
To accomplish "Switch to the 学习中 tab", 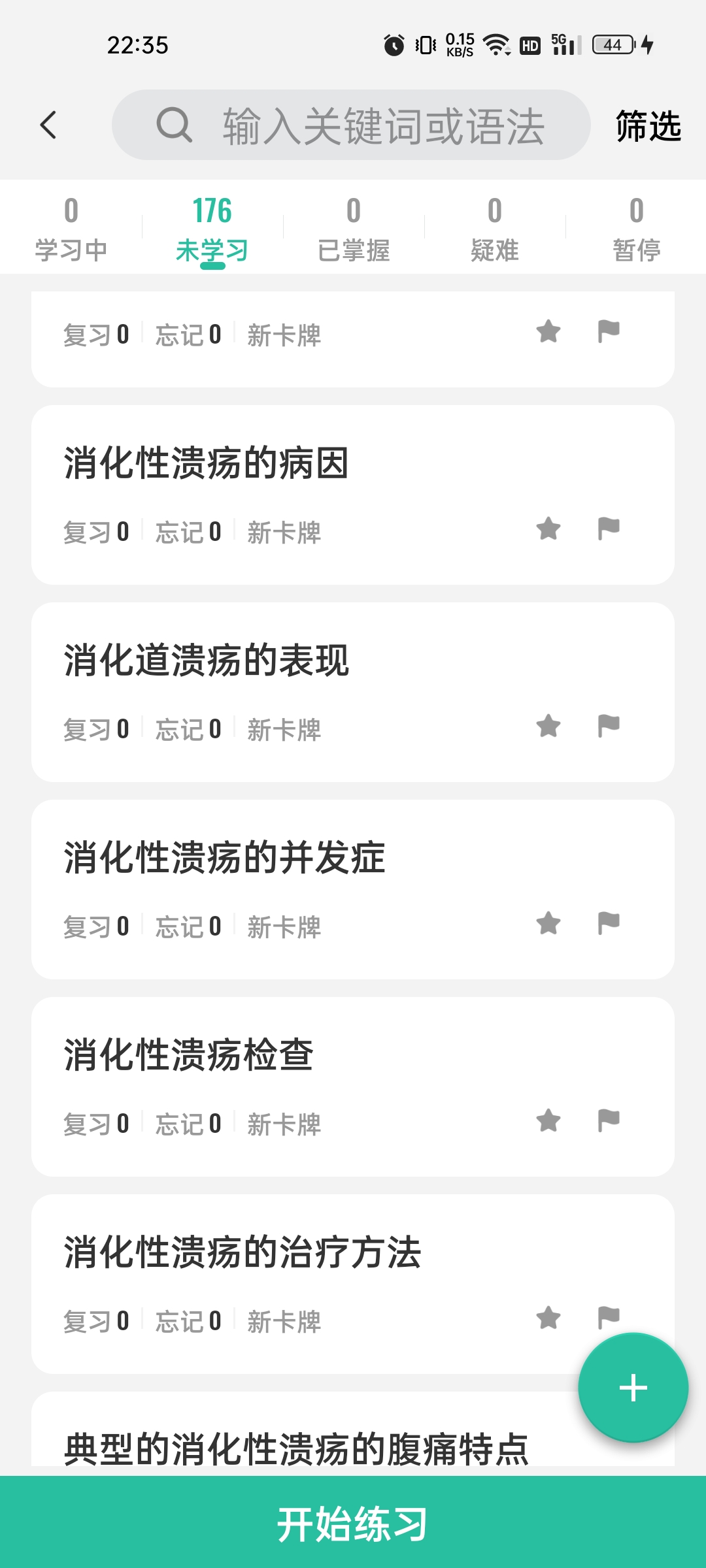I will [x=71, y=229].
